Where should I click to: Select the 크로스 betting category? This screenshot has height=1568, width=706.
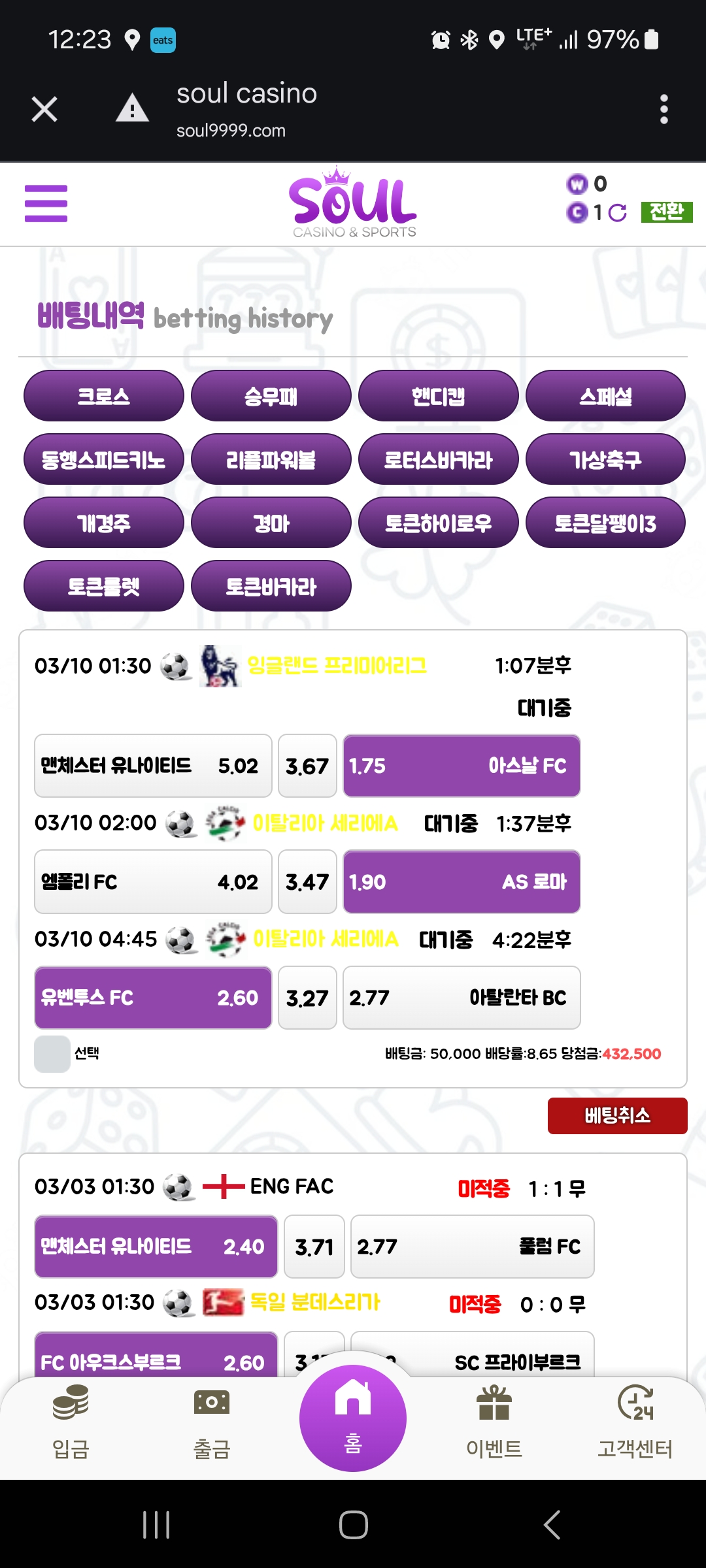[103, 396]
